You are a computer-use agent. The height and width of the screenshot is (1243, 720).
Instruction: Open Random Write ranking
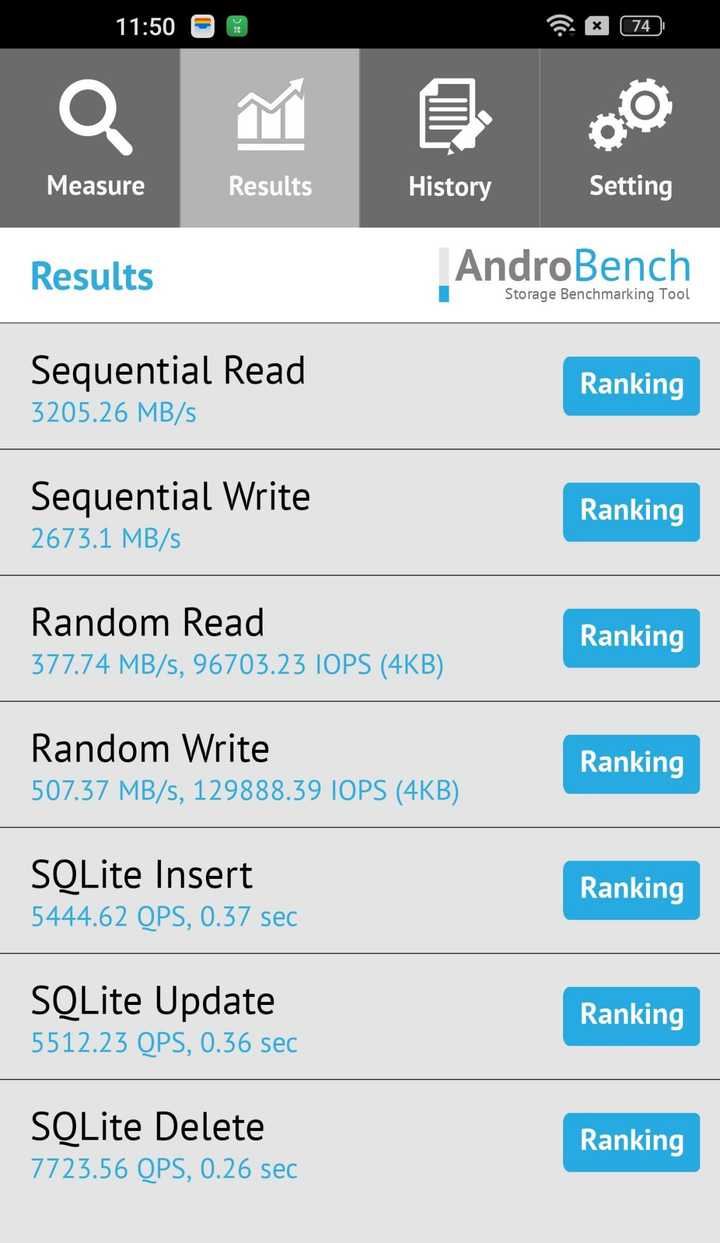click(x=631, y=763)
